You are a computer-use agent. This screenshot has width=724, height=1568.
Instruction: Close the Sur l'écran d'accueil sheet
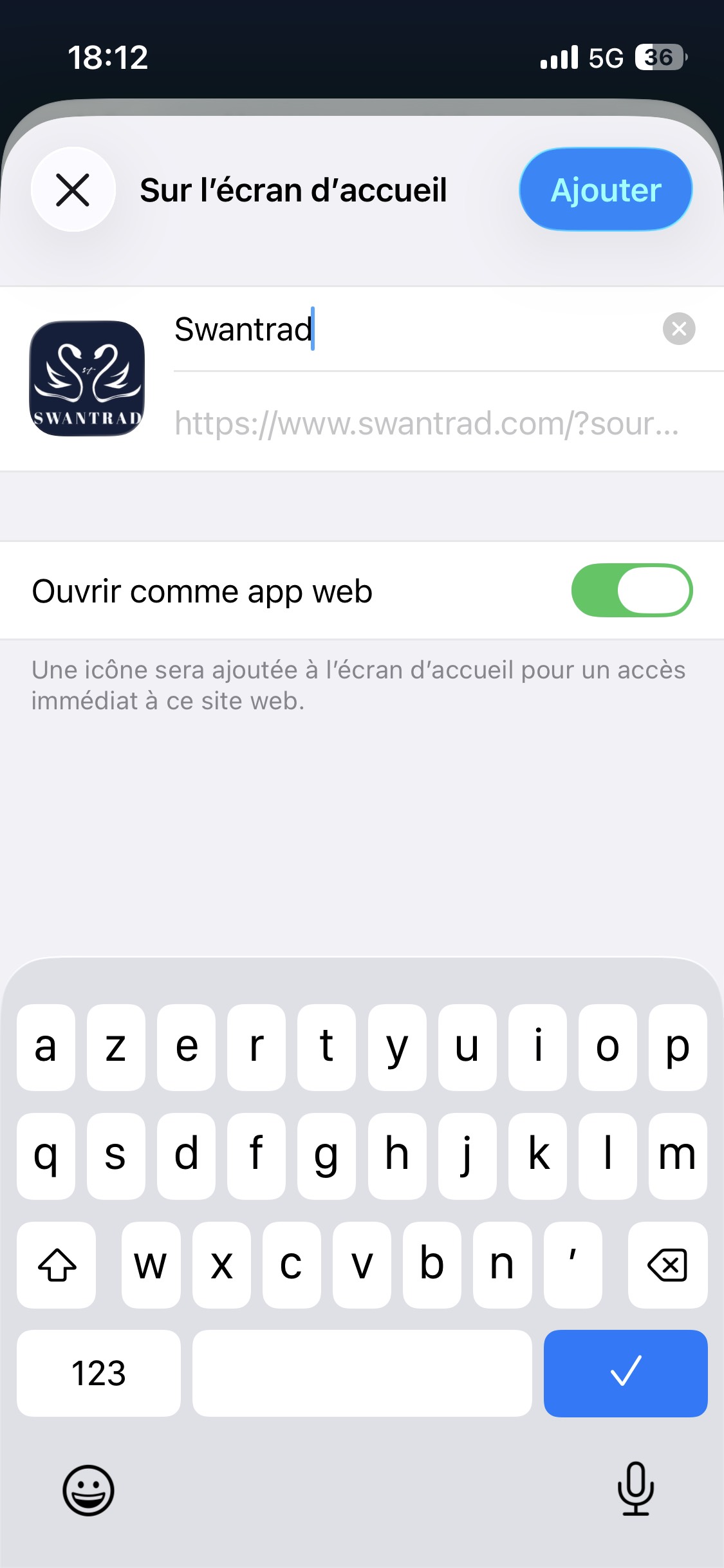coord(73,190)
